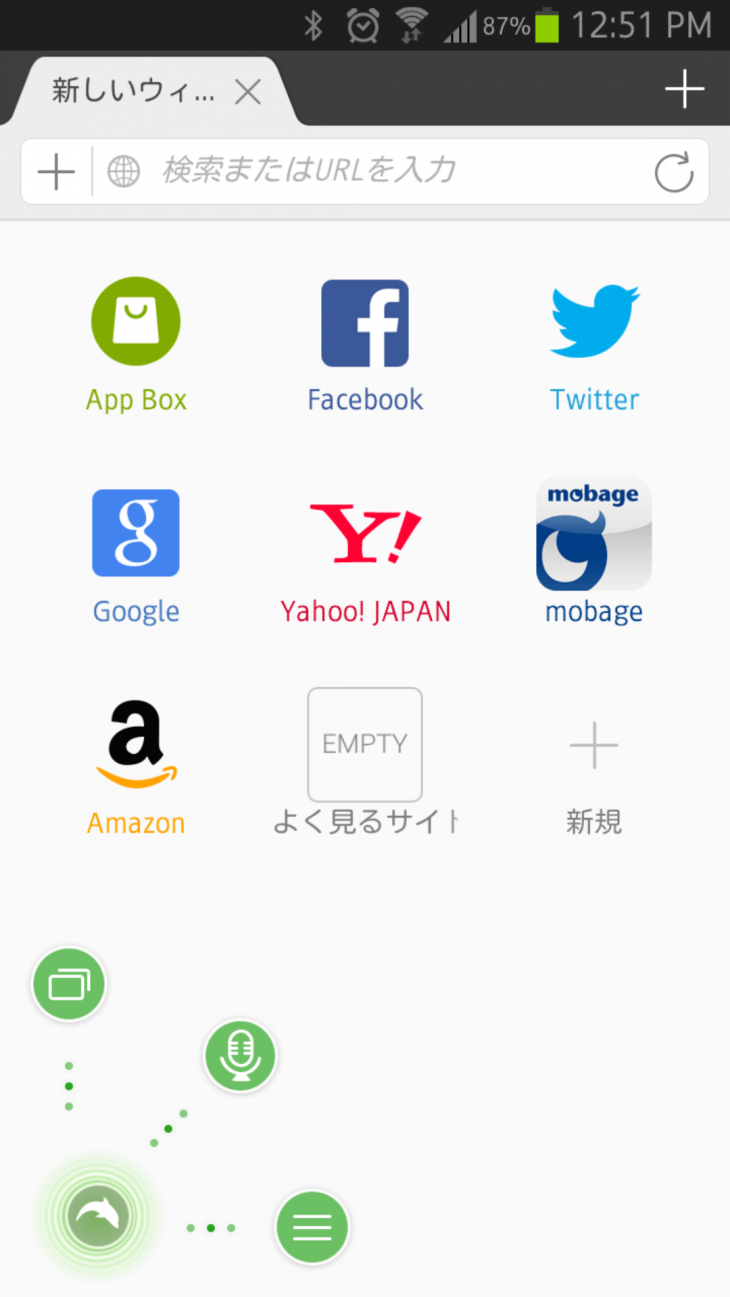Tap the address bar search field
The width and height of the screenshot is (730, 1297).
350,171
